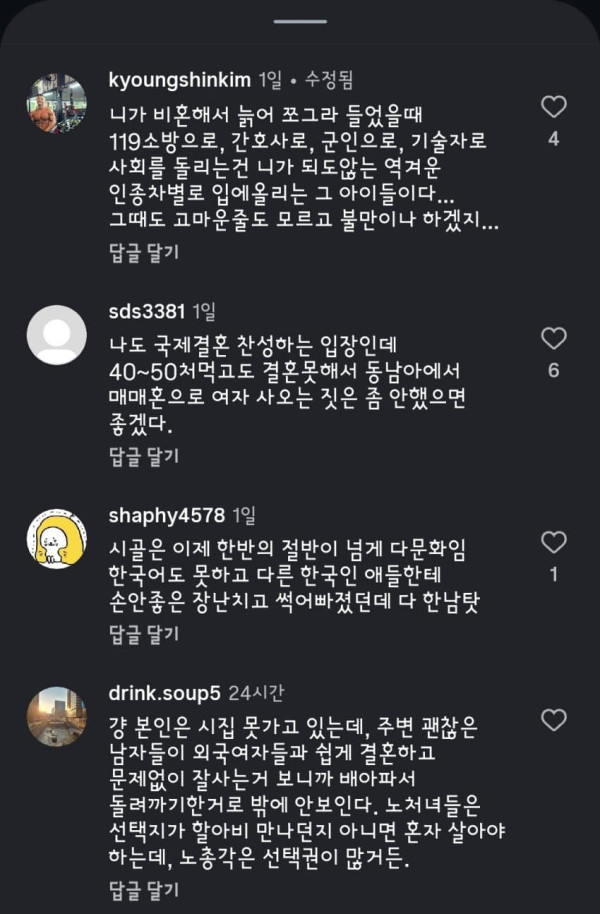Screen dimensions: 600x914
Task: Open kyoungshinkim's profile picture
Action: (x=57, y=103)
